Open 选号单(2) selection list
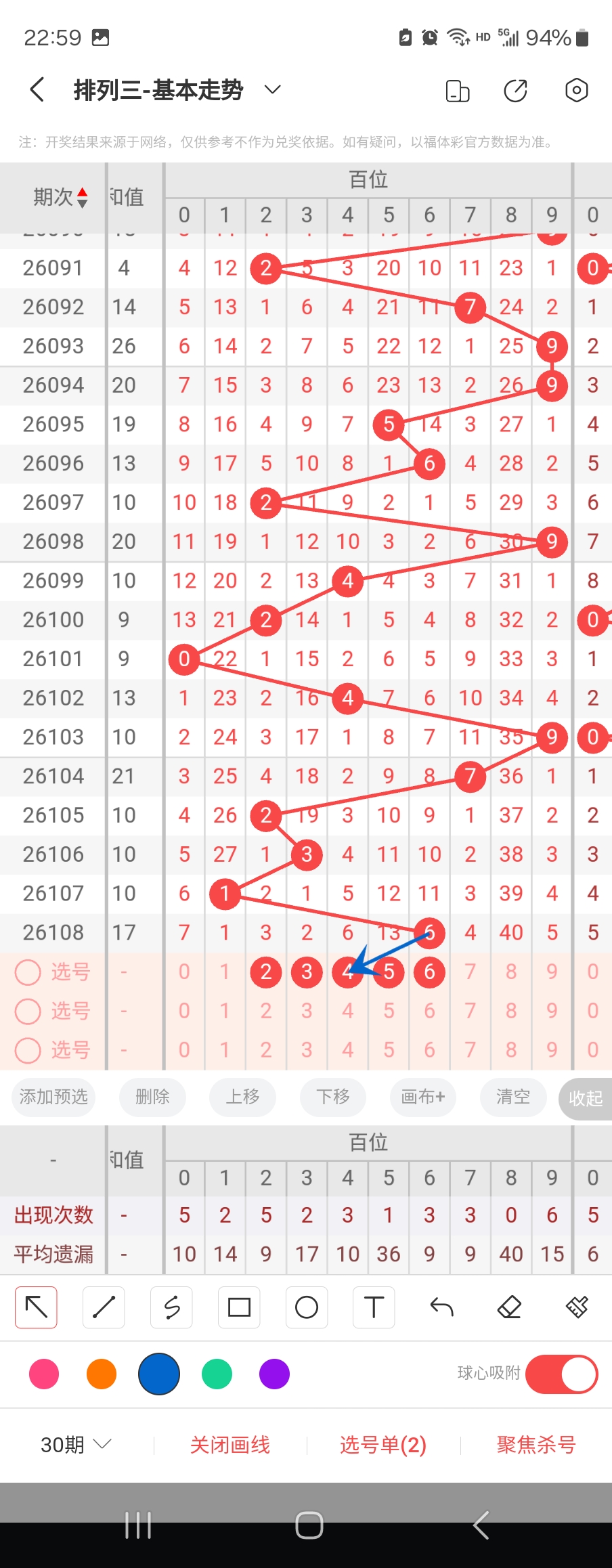612x1568 pixels. pyautogui.click(x=383, y=1445)
